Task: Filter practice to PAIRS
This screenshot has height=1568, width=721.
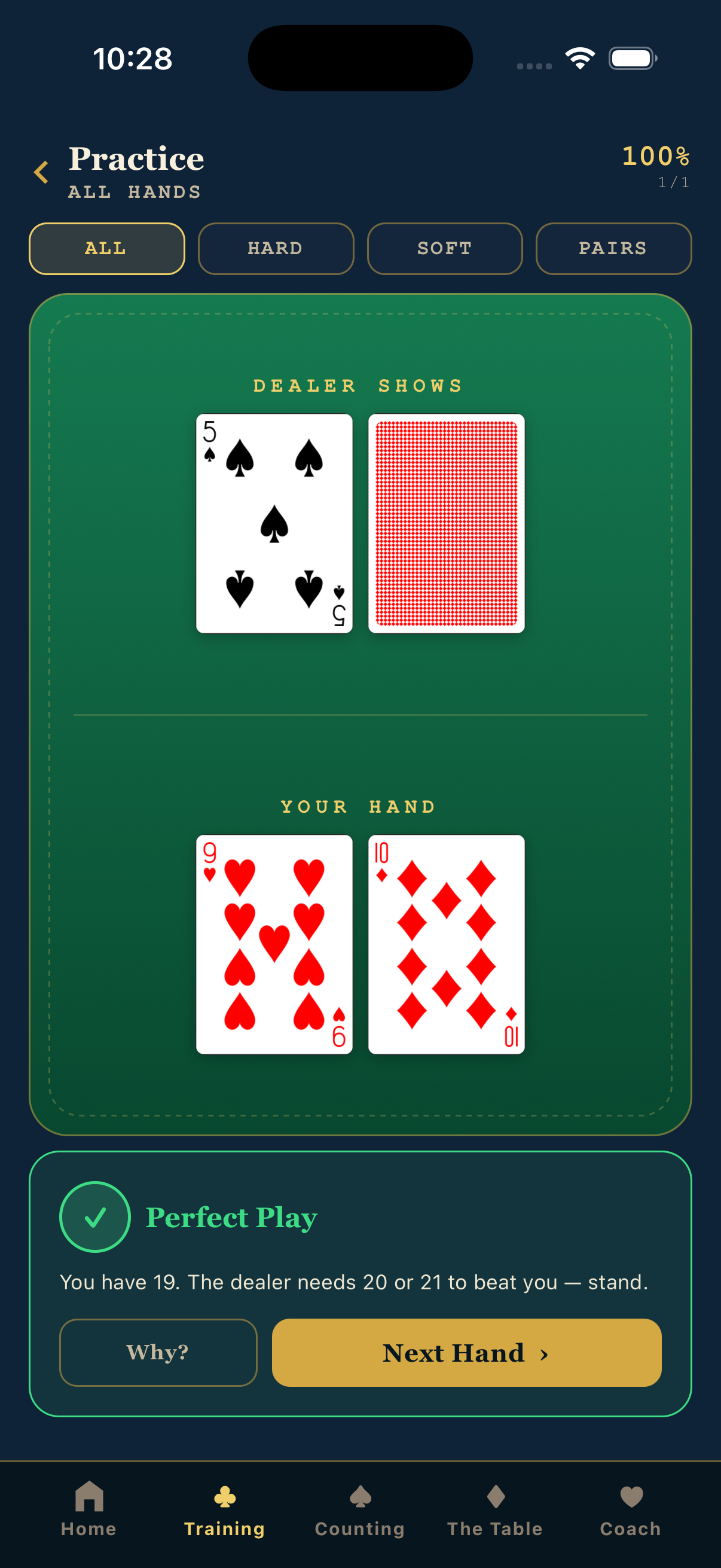Action: click(613, 248)
